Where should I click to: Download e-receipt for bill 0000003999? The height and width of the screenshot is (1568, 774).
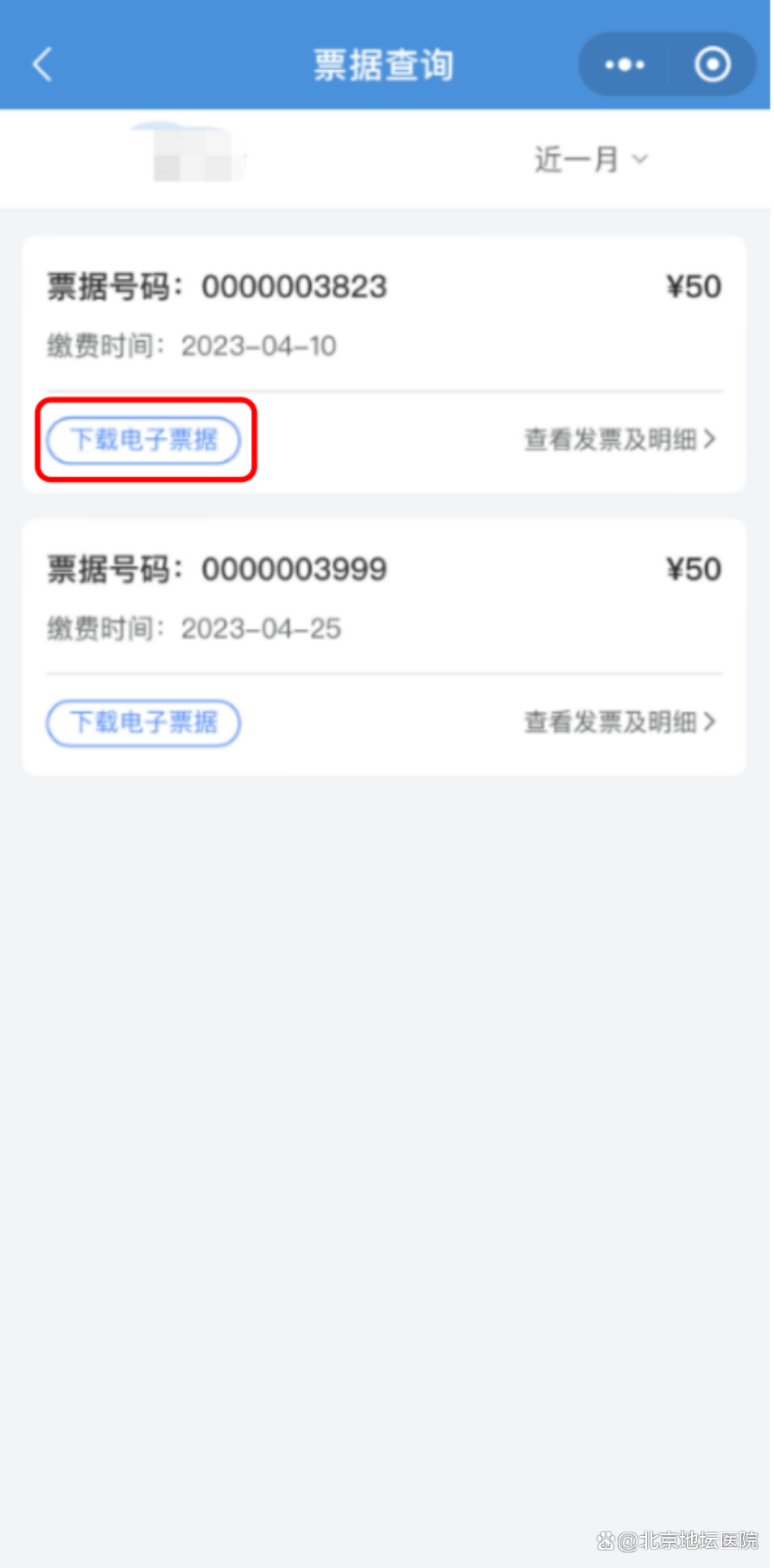pos(143,722)
